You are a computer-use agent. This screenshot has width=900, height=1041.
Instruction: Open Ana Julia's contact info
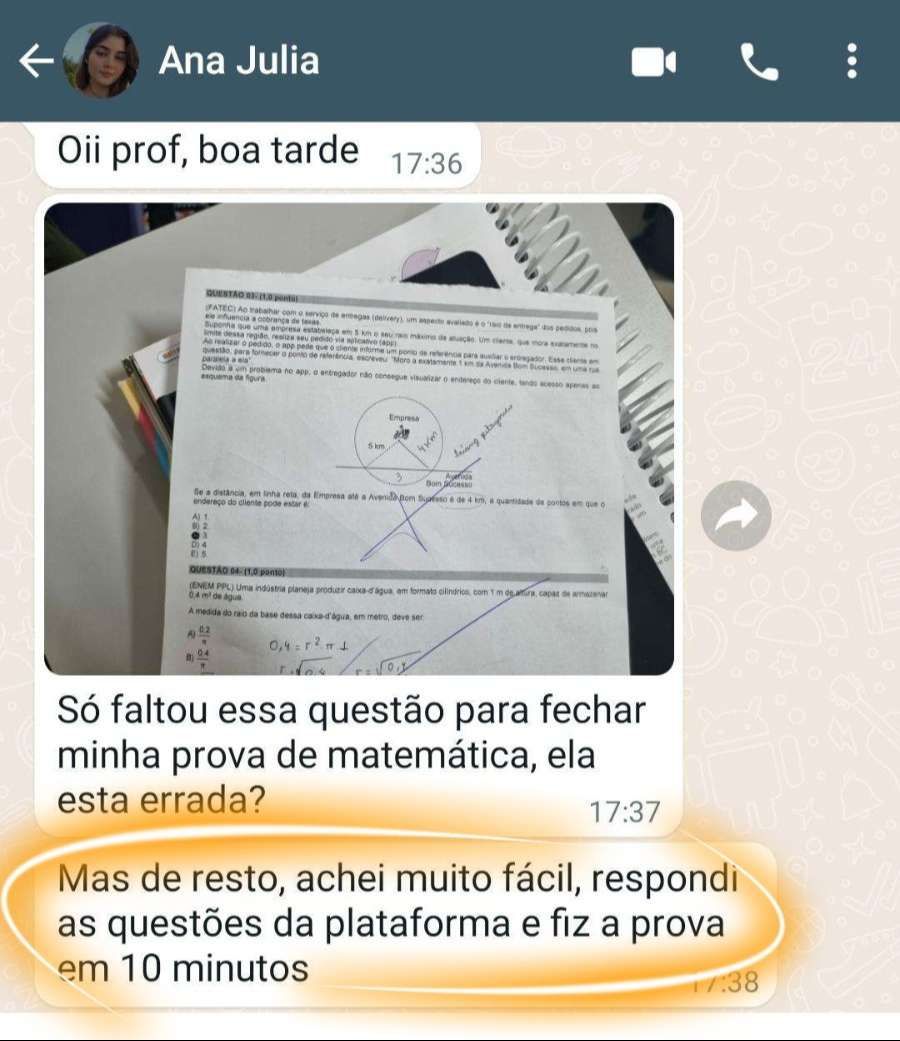240,61
